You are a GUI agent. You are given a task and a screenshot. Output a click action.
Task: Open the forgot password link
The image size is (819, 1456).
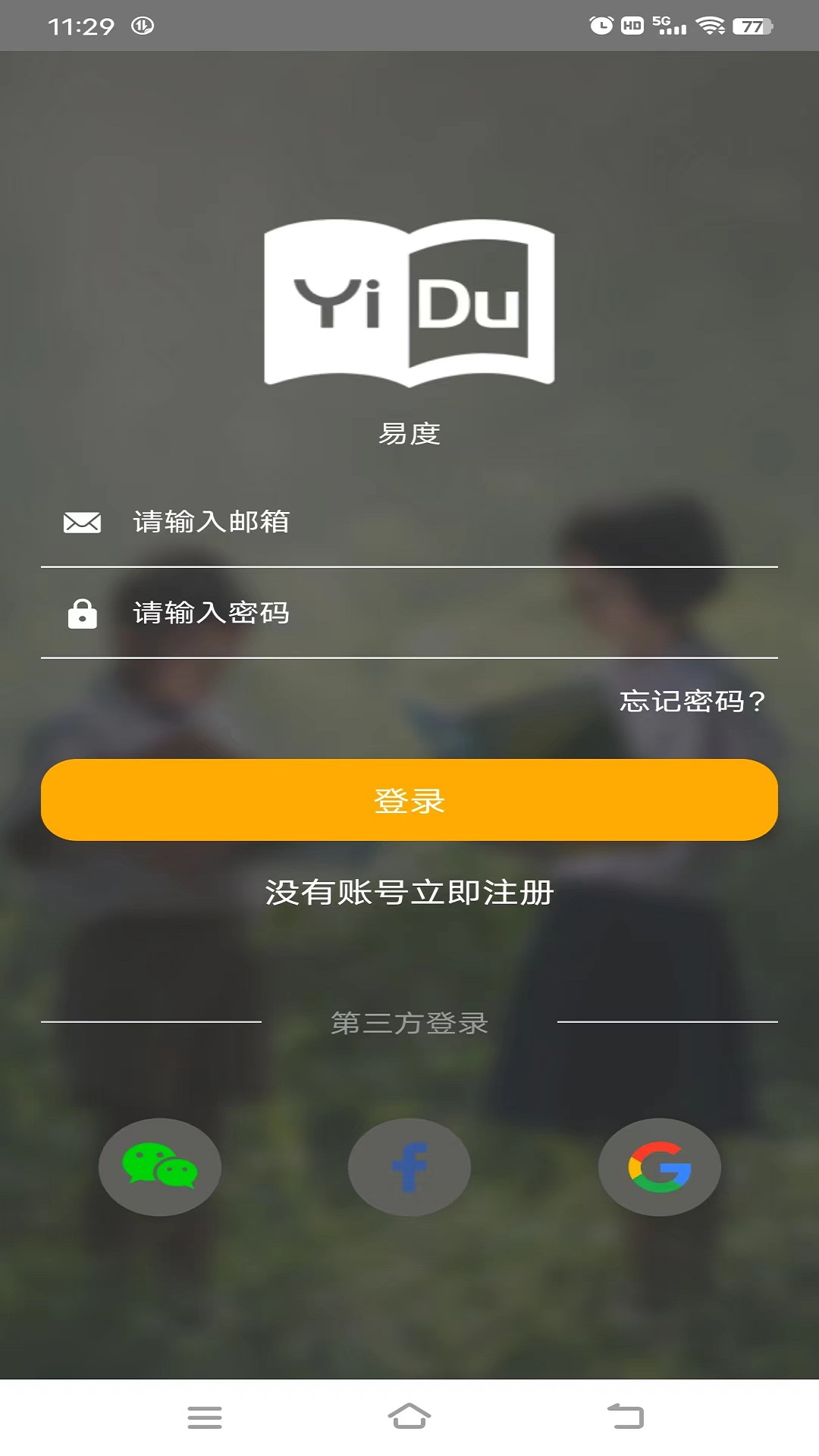[x=692, y=701]
